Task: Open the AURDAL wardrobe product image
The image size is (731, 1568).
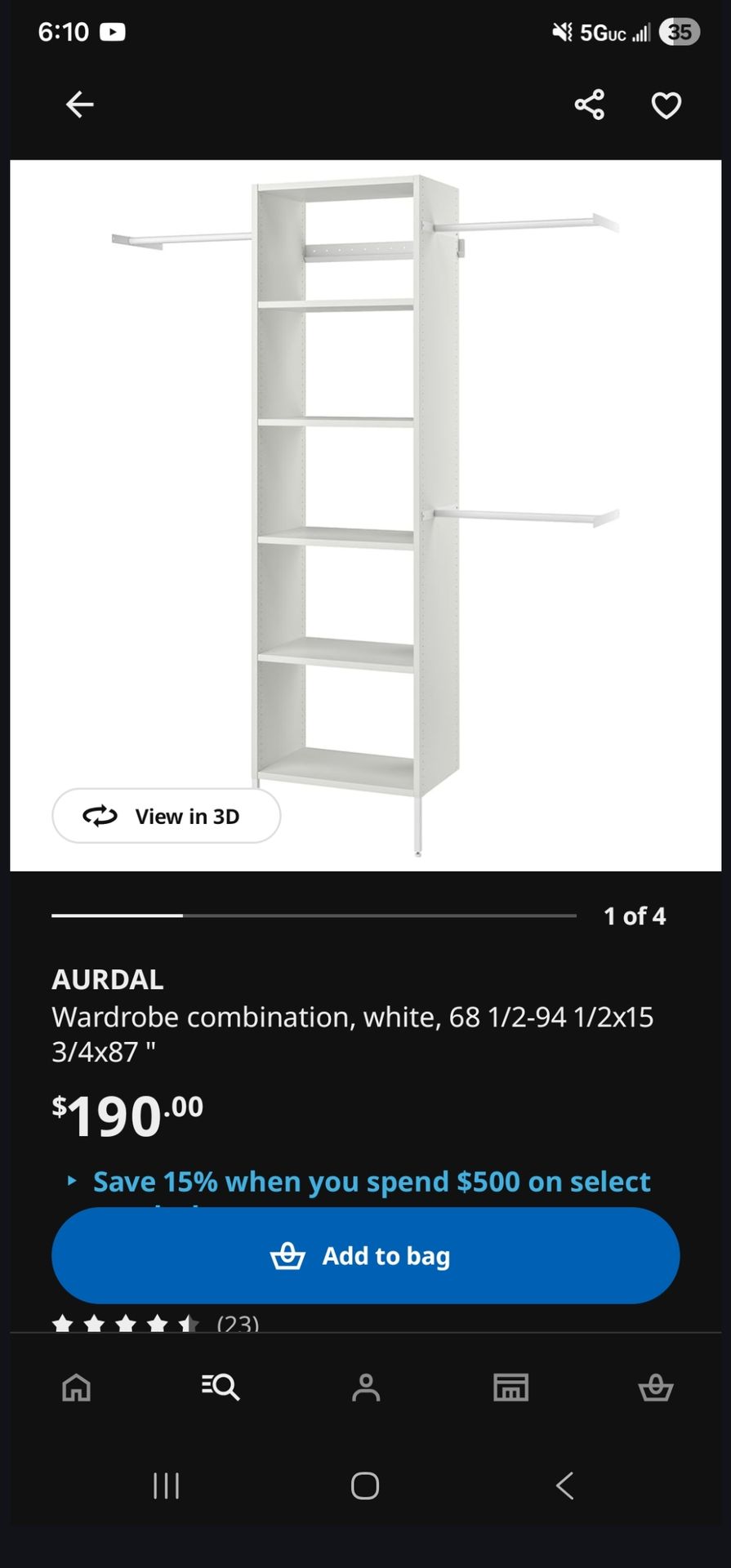Action: pyautogui.click(x=365, y=490)
